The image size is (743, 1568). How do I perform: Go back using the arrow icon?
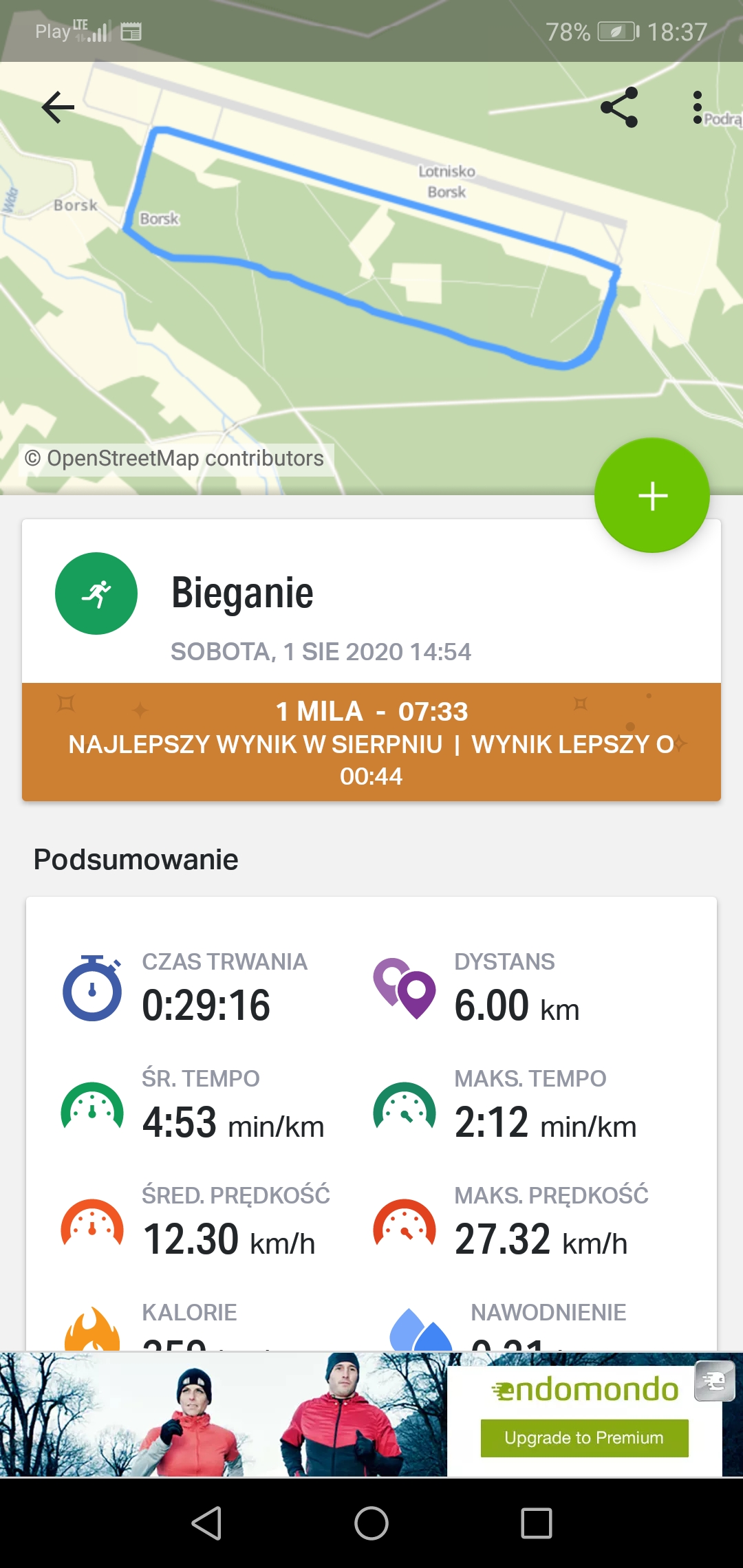[x=58, y=107]
